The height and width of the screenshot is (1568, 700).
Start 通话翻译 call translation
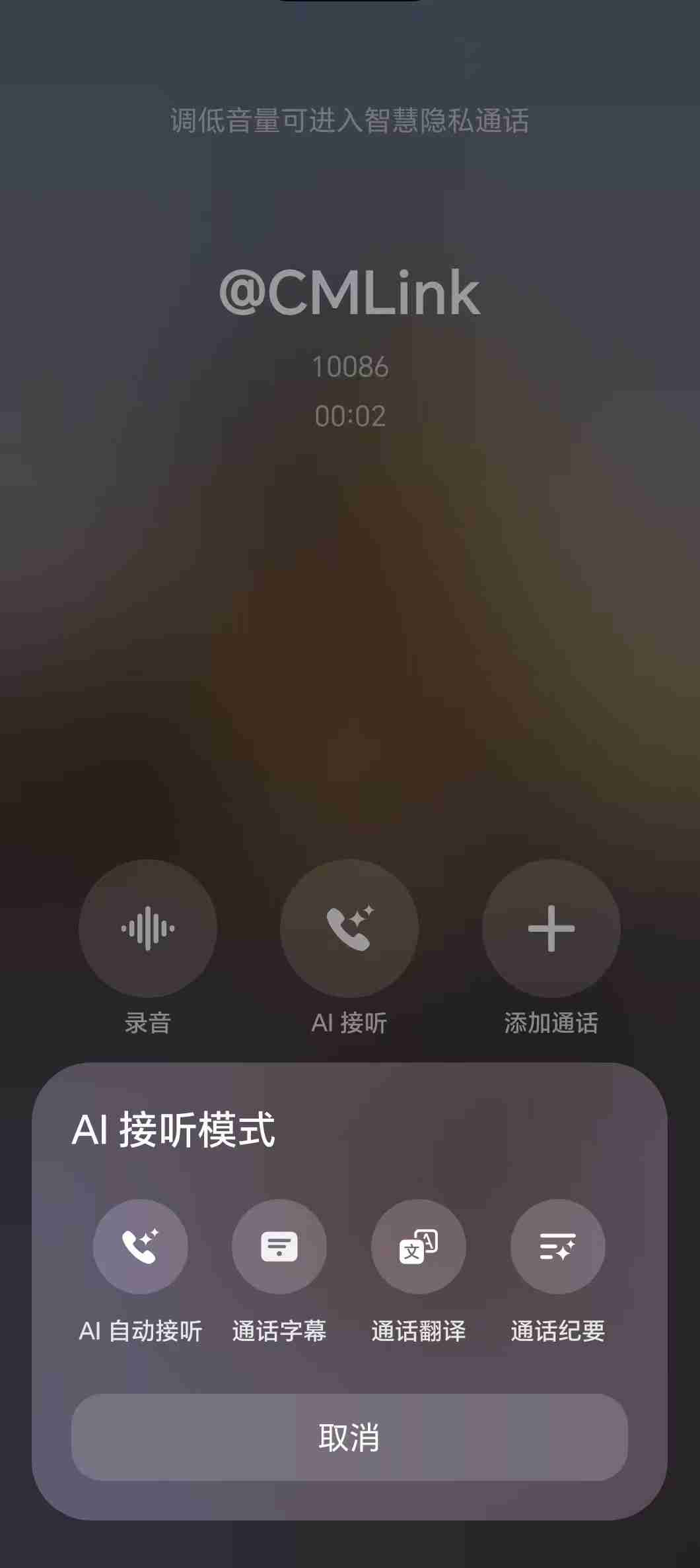click(418, 1247)
